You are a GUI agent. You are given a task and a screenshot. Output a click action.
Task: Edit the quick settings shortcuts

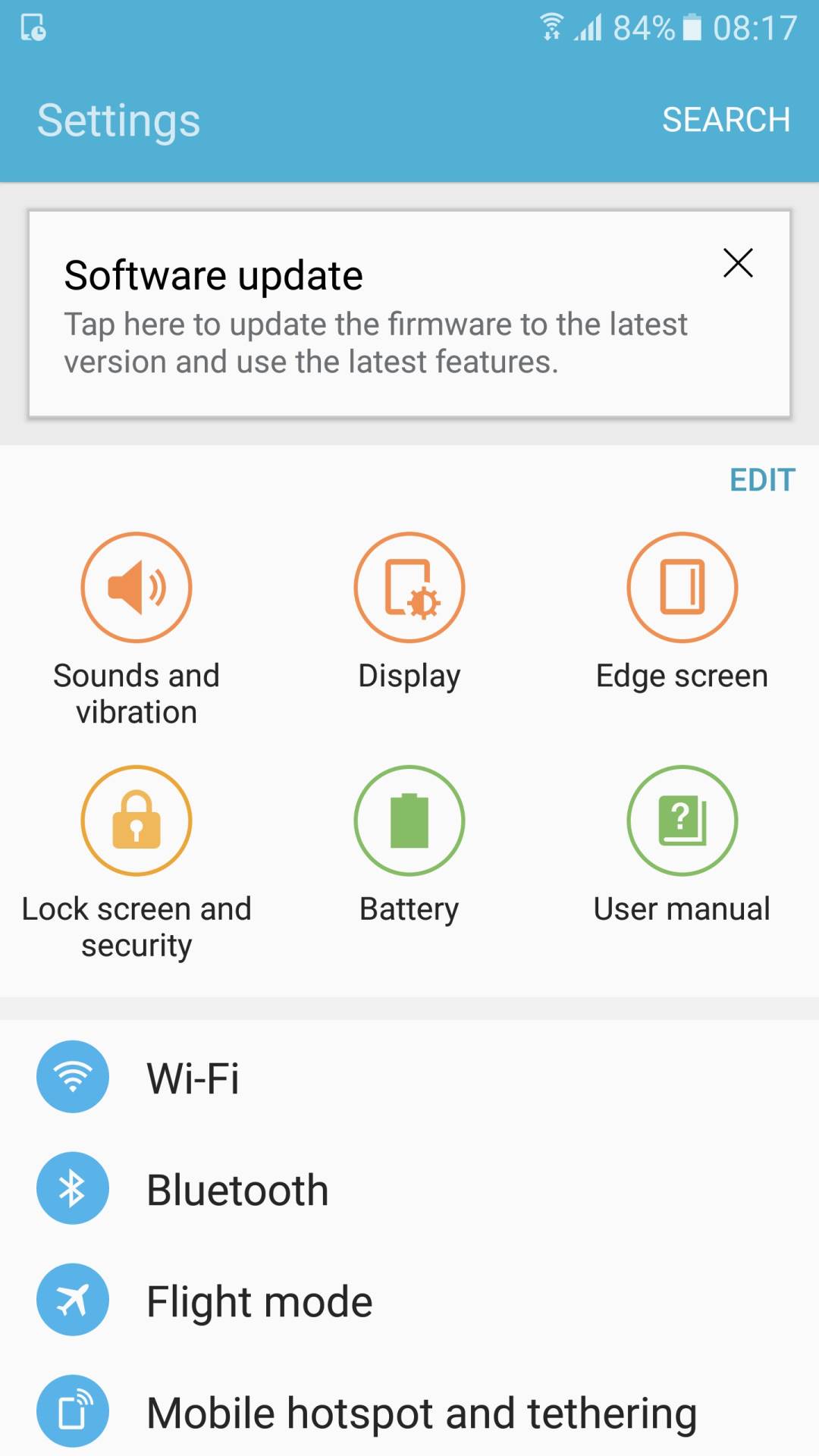(761, 480)
